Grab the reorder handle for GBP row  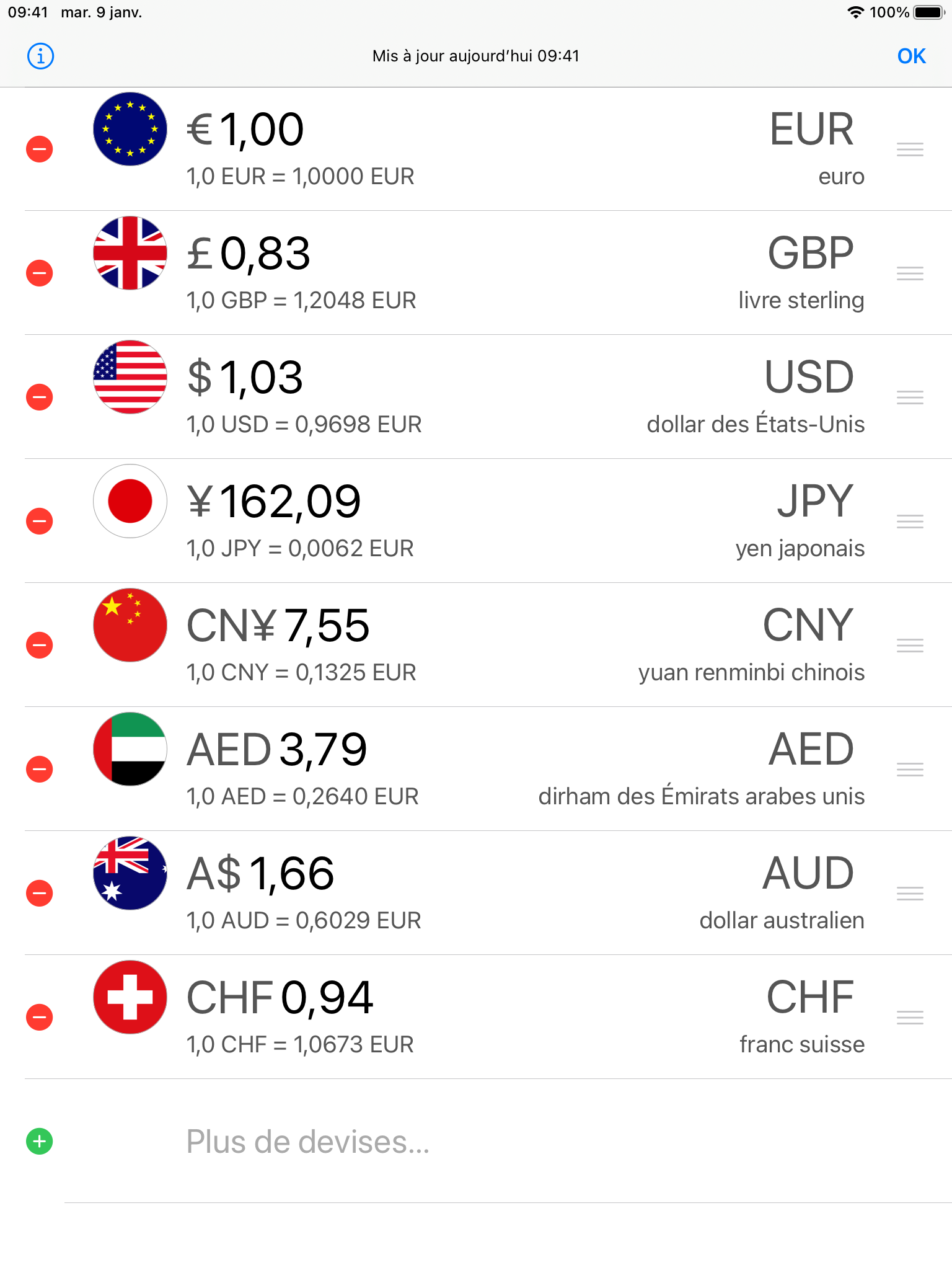point(909,273)
